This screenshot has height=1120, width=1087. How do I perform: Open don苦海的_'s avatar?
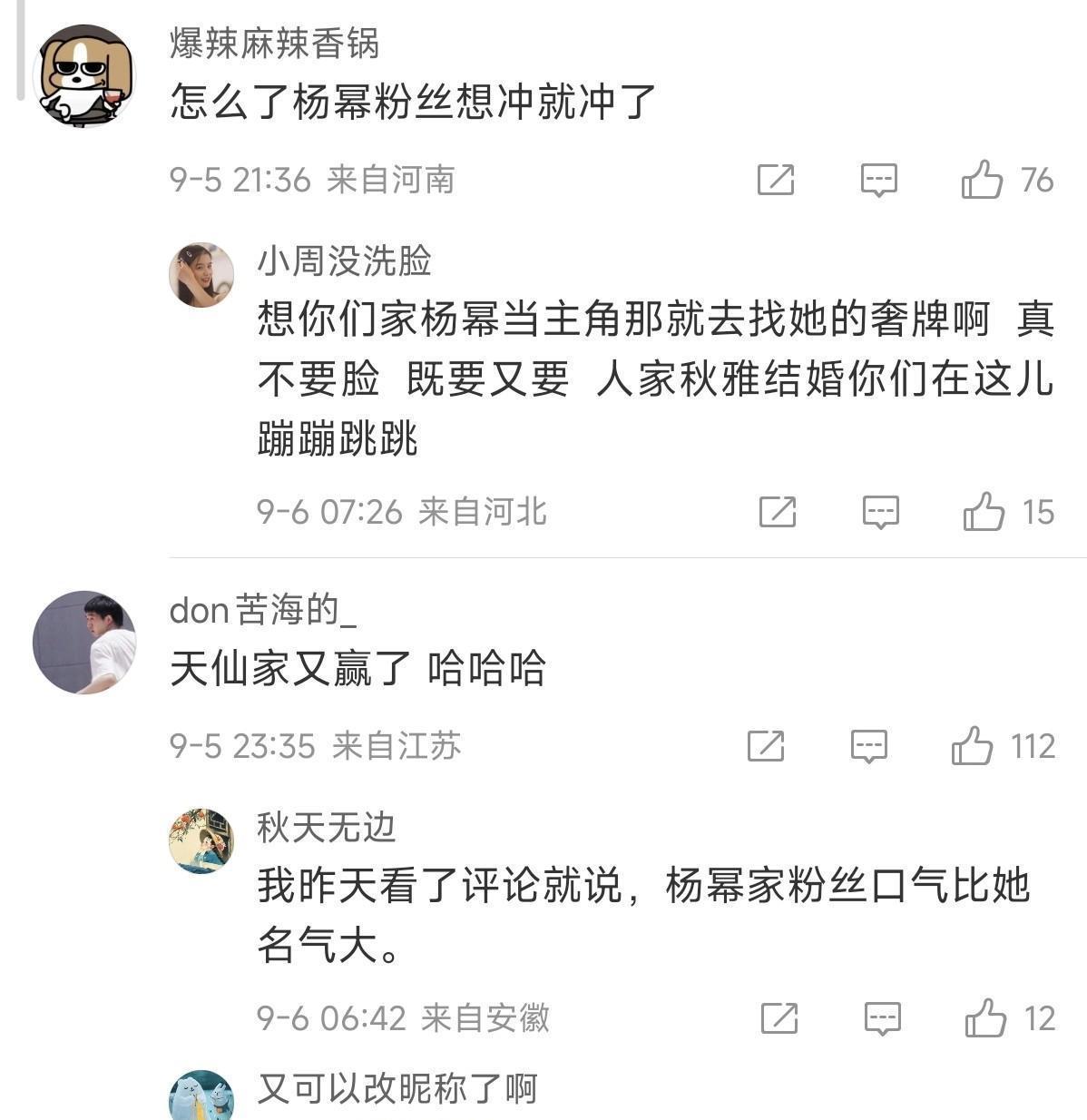click(83, 642)
